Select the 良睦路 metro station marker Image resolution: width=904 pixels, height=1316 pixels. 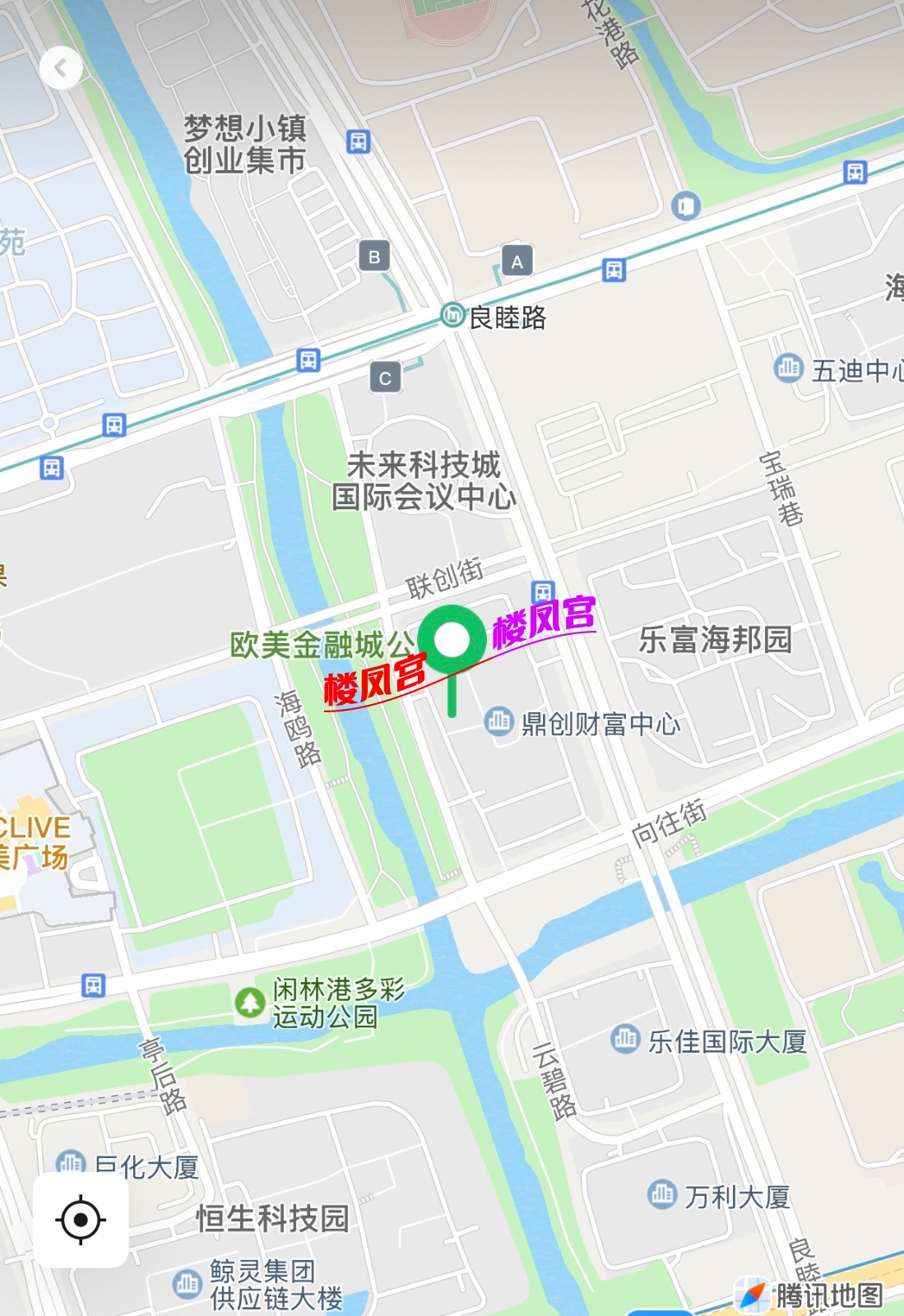pyautogui.click(x=452, y=314)
